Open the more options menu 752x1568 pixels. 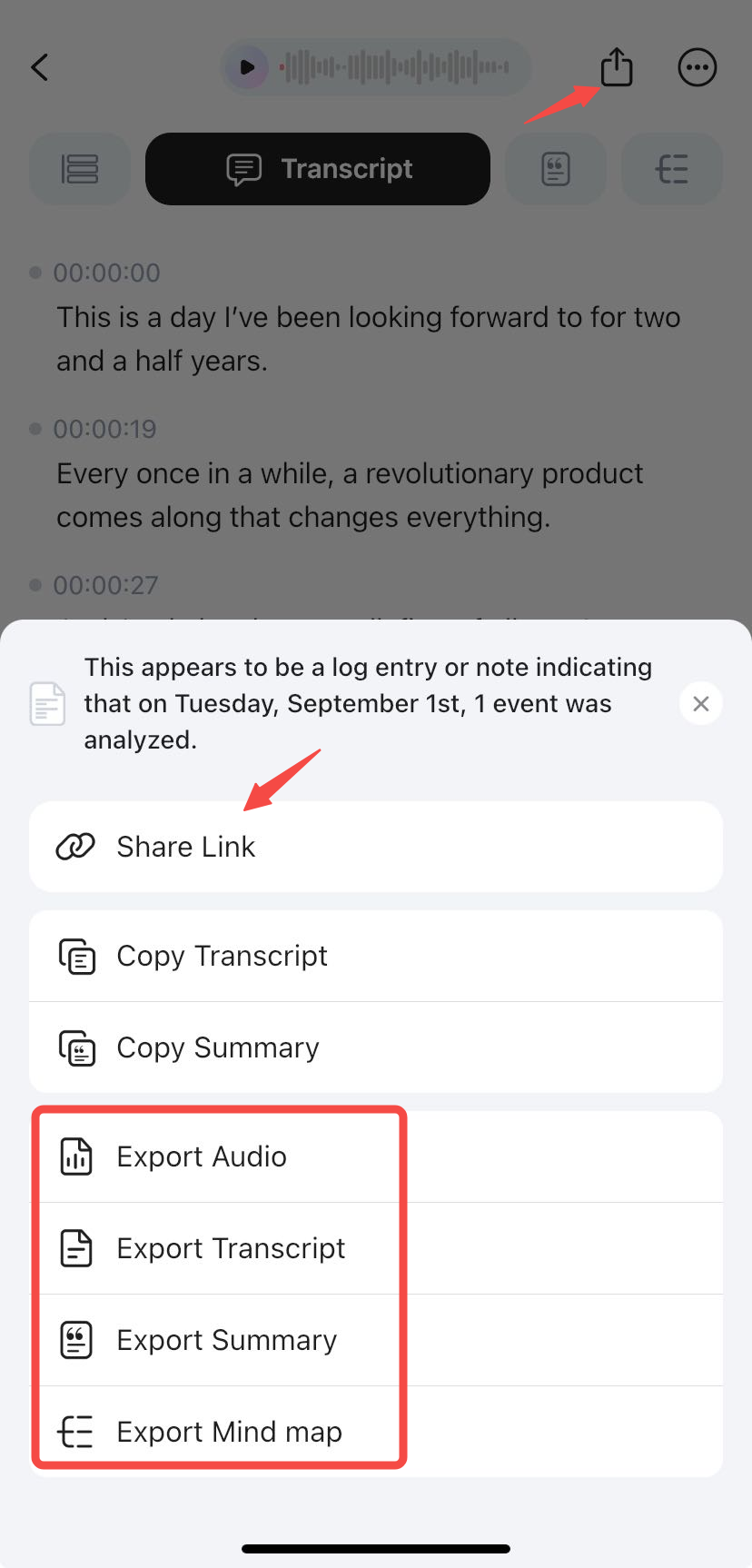[697, 67]
